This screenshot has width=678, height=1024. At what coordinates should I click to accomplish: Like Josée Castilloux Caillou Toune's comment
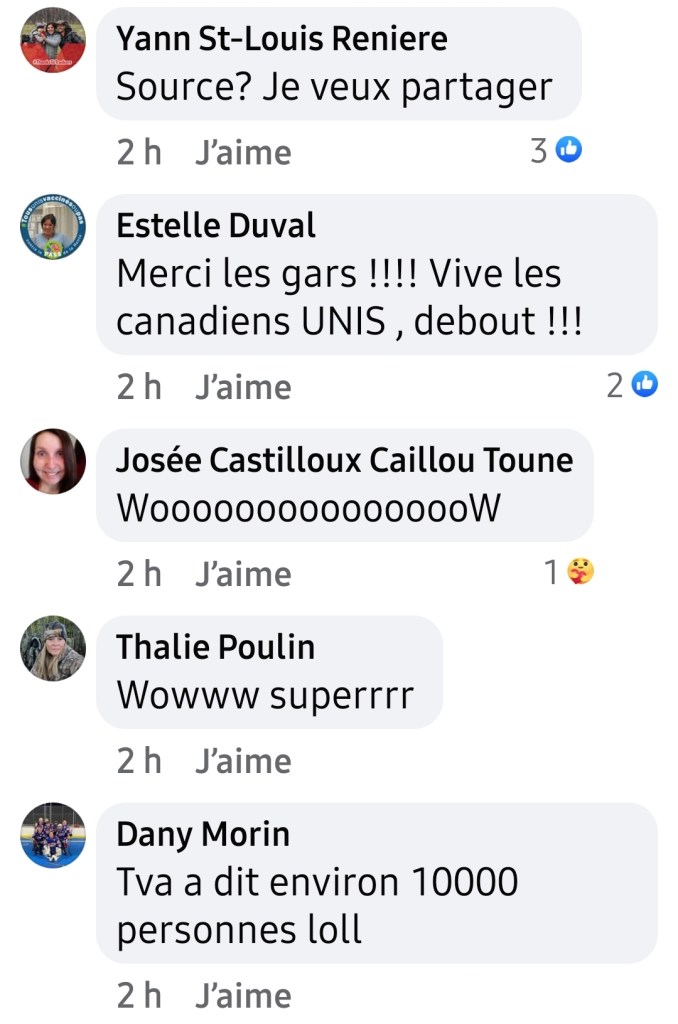coord(243,574)
